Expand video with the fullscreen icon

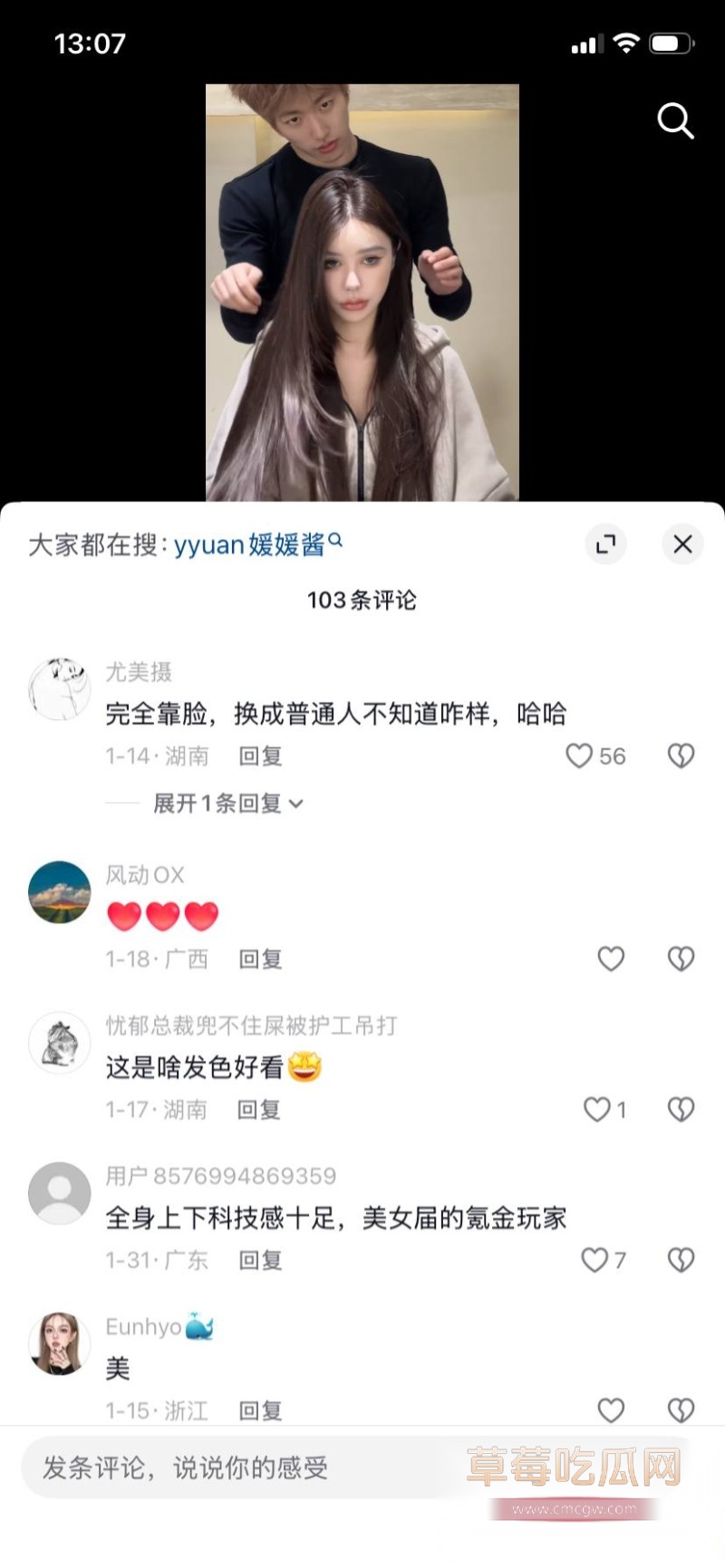(x=605, y=544)
